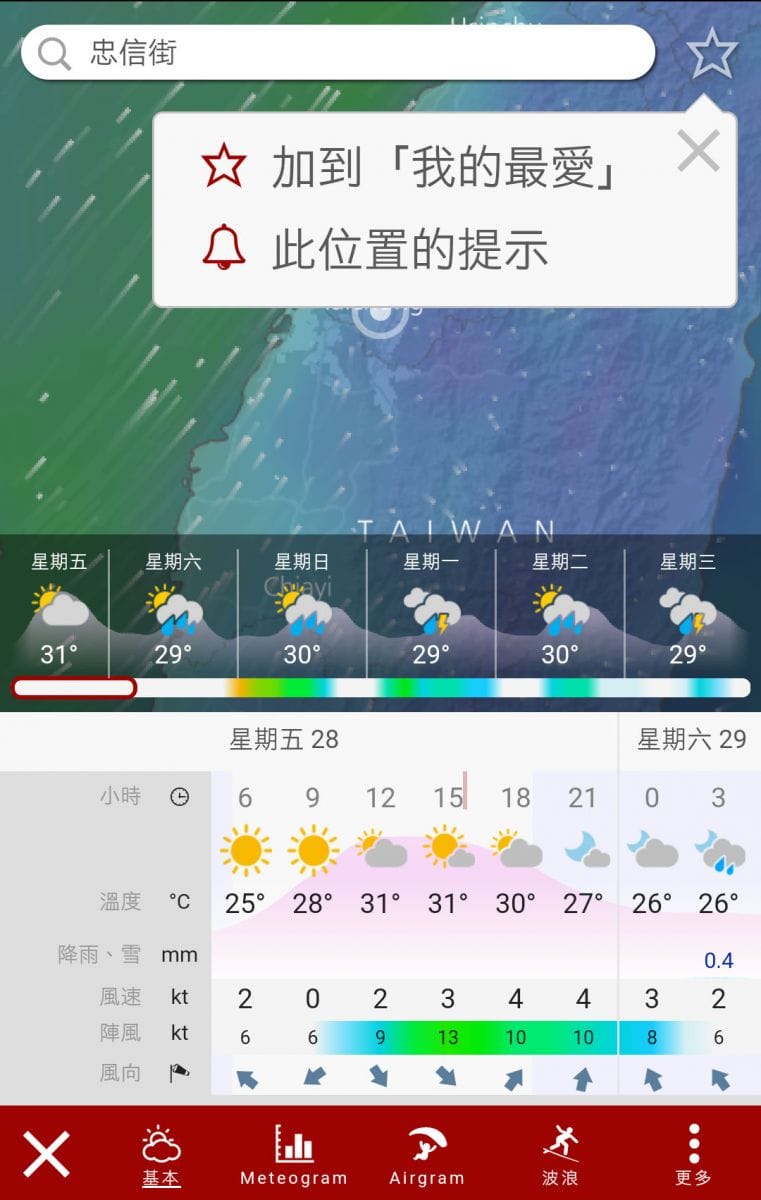The image size is (761, 1200).
Task: Select 星期三 forecast day
Action: click(688, 610)
